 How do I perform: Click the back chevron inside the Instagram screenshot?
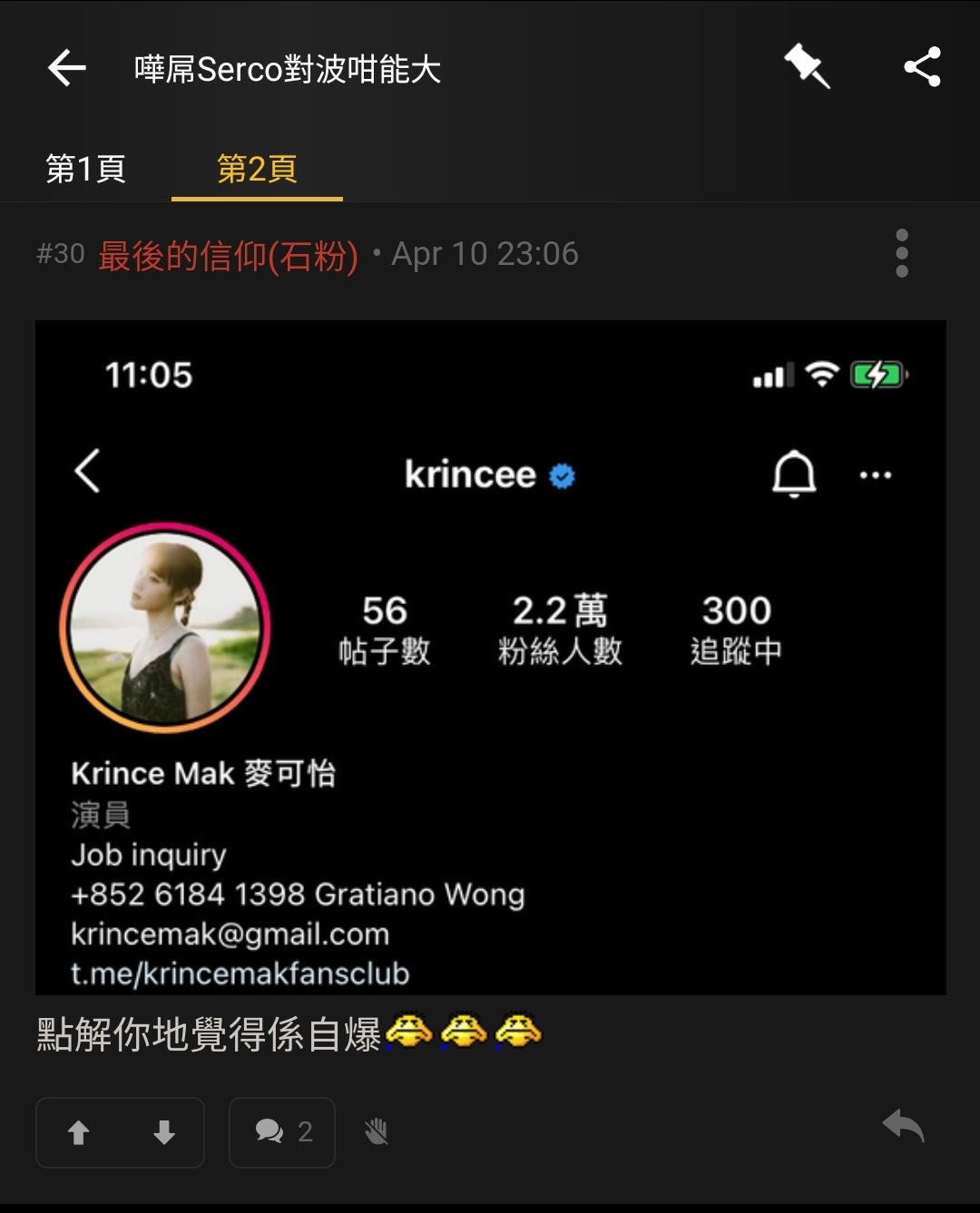click(87, 473)
